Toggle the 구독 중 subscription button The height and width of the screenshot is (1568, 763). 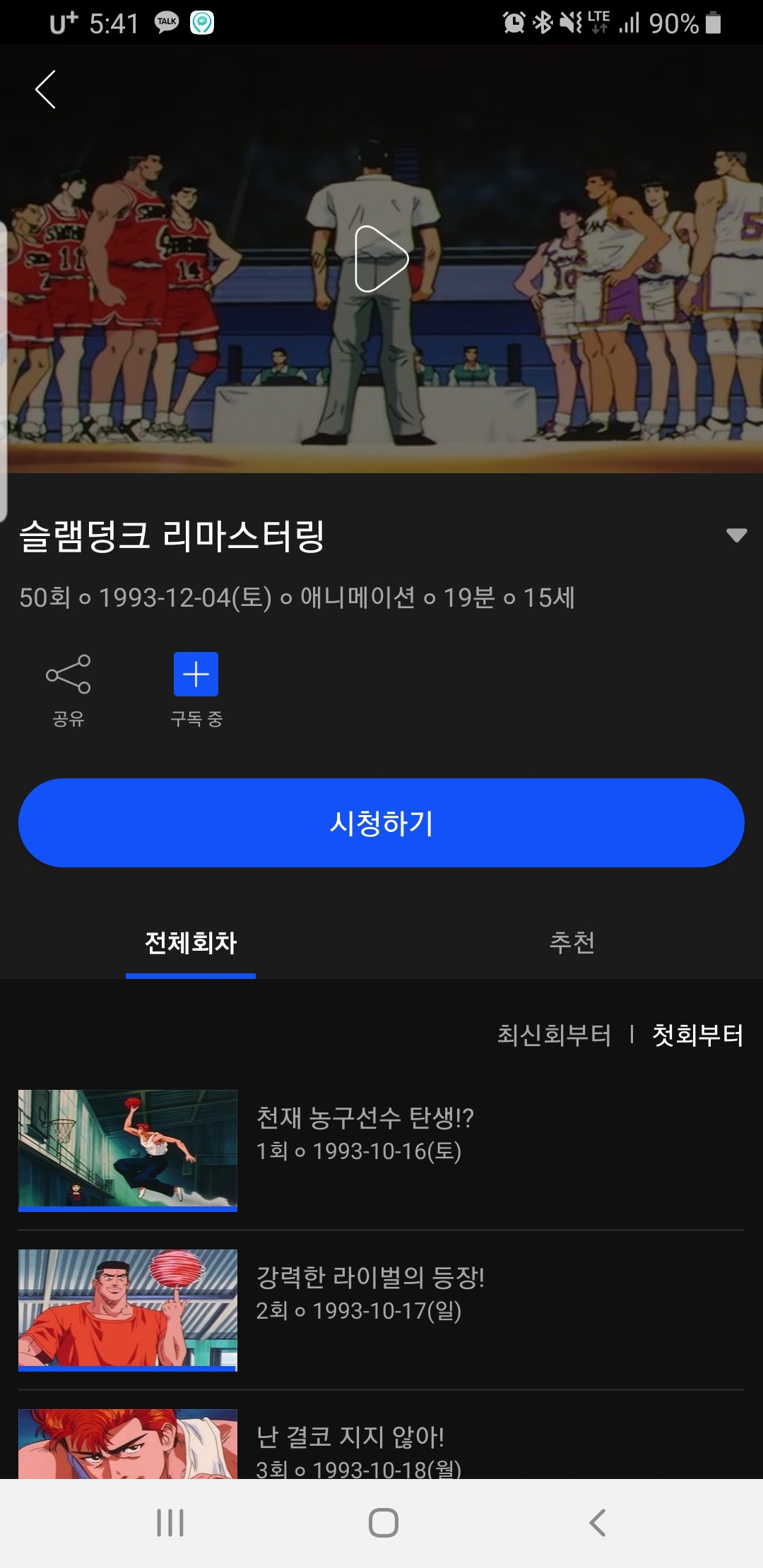point(196,689)
